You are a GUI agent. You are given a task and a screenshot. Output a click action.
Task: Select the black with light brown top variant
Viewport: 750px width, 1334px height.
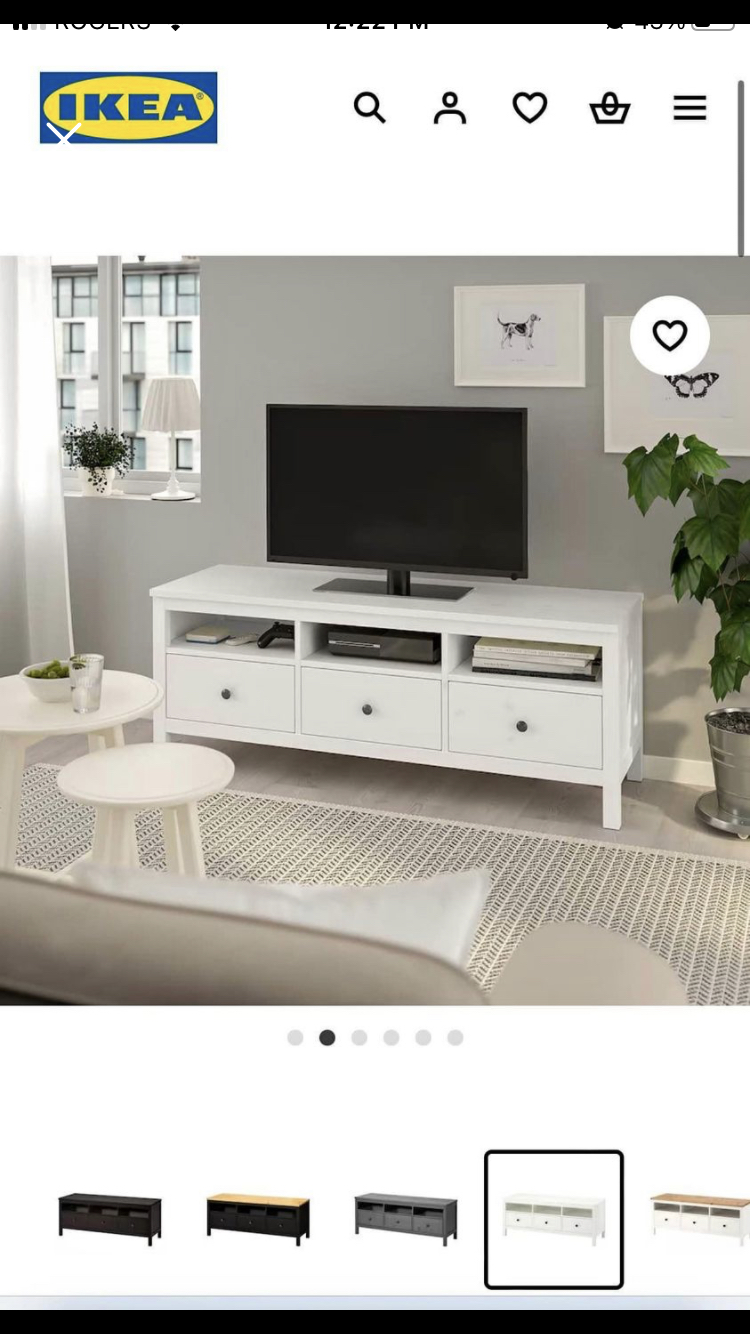[x=258, y=1219]
